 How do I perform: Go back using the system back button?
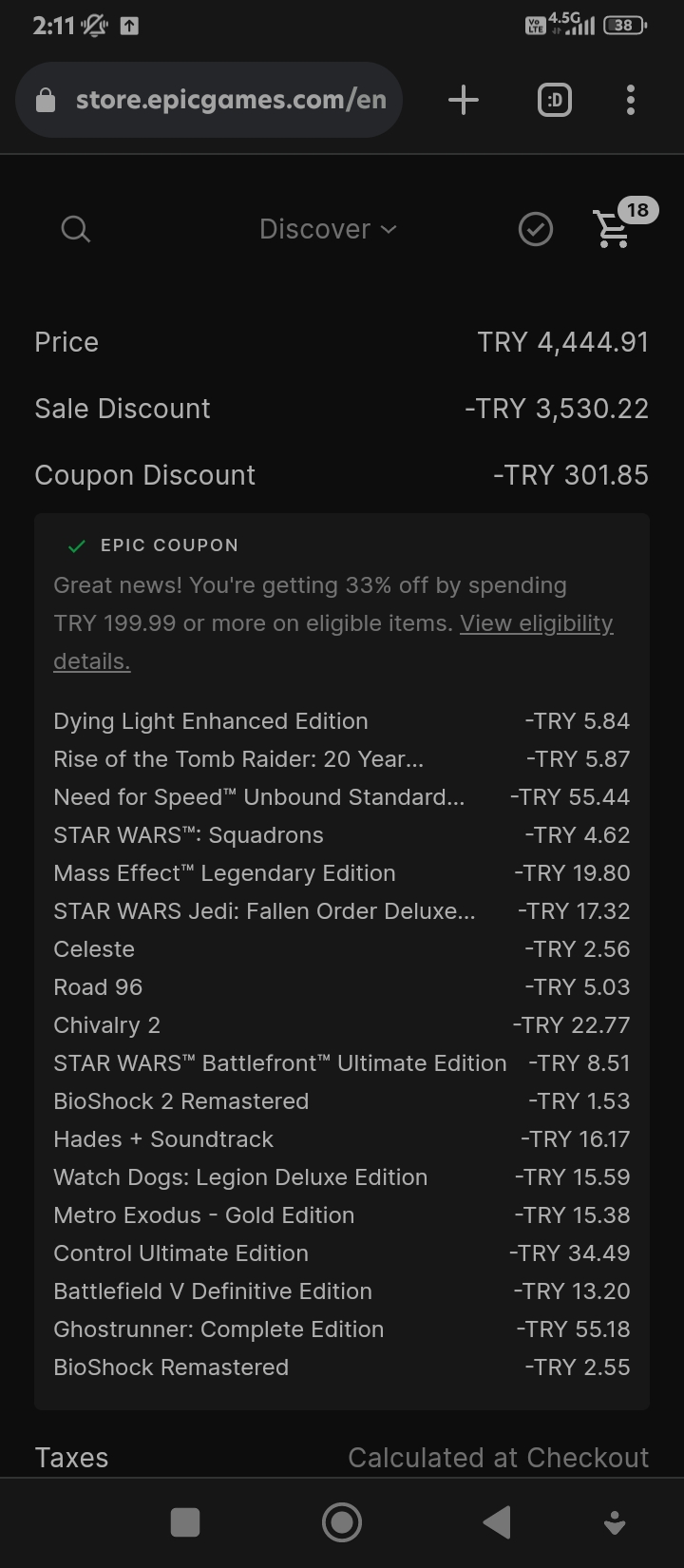click(497, 1521)
